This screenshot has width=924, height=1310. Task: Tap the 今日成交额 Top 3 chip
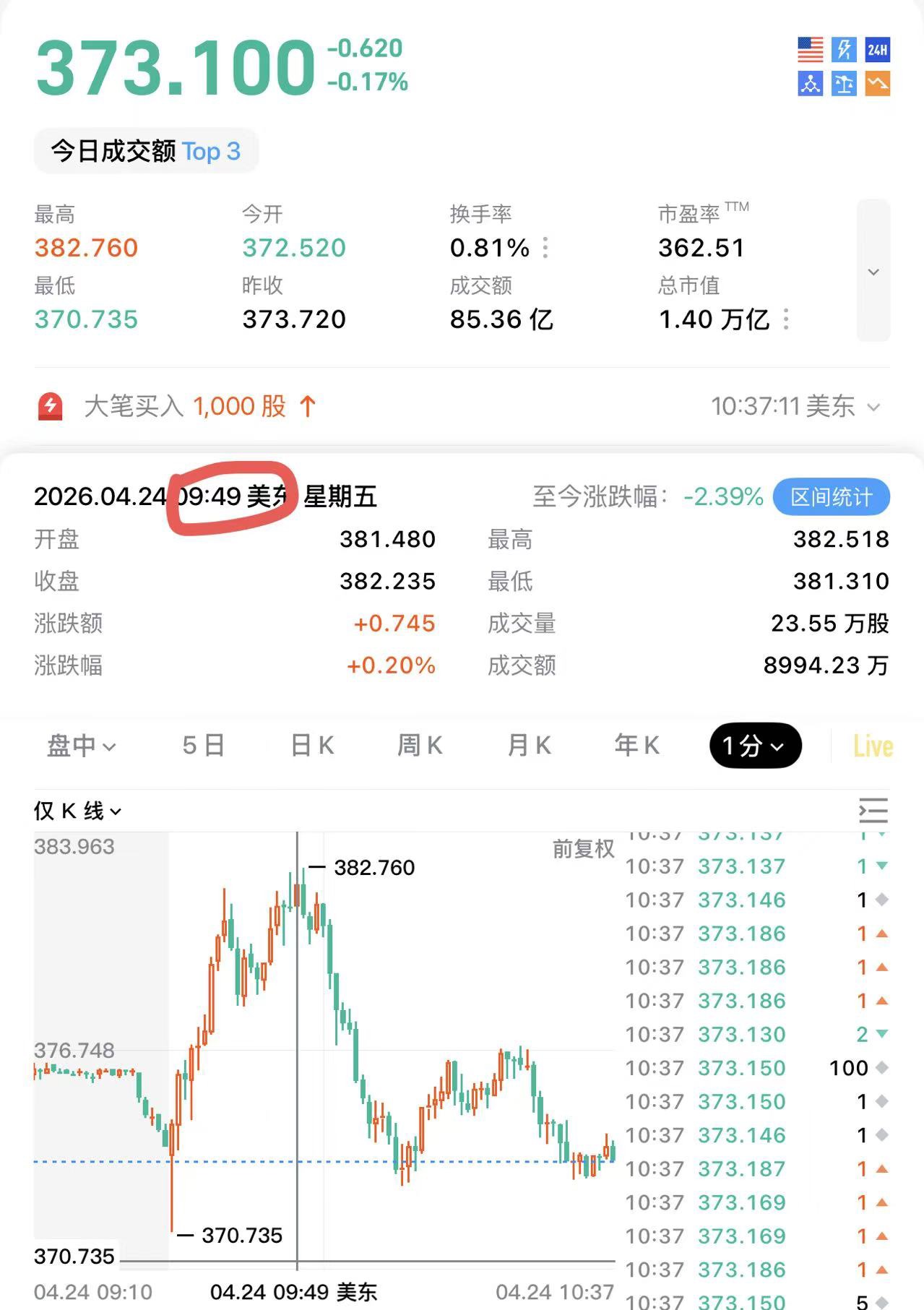[146, 151]
